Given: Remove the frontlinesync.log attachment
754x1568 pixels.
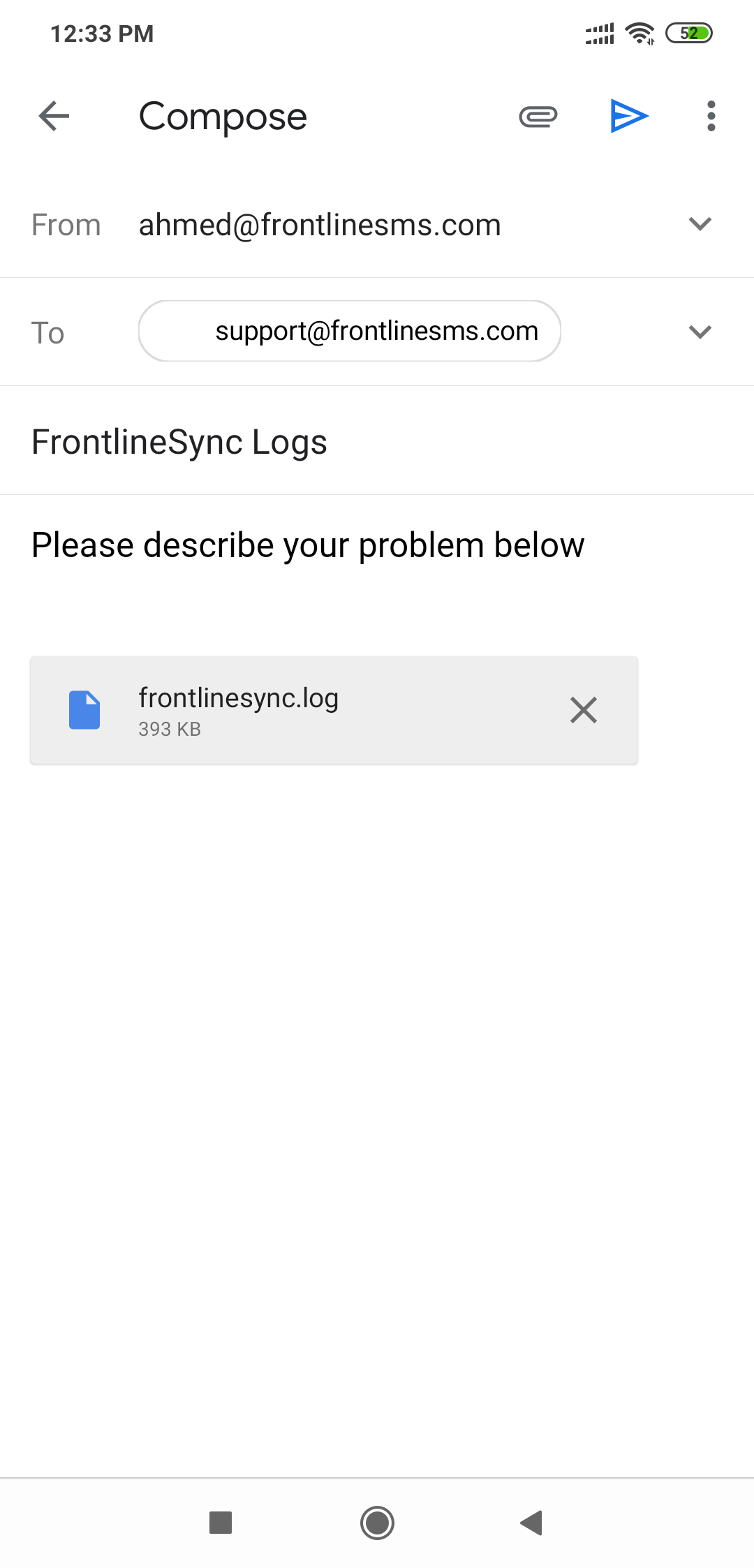Looking at the screenshot, I should (584, 710).
